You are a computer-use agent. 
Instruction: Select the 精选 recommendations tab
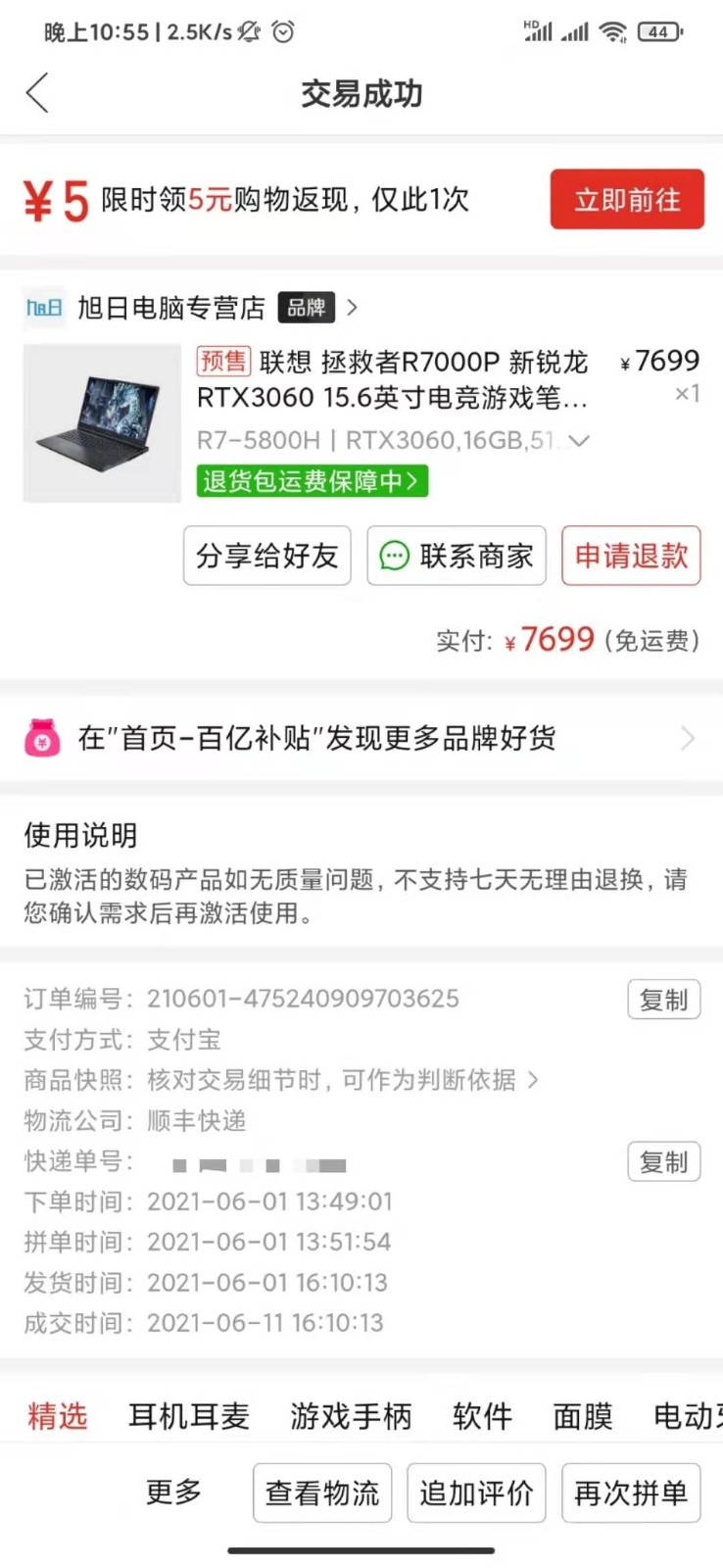[57, 1416]
